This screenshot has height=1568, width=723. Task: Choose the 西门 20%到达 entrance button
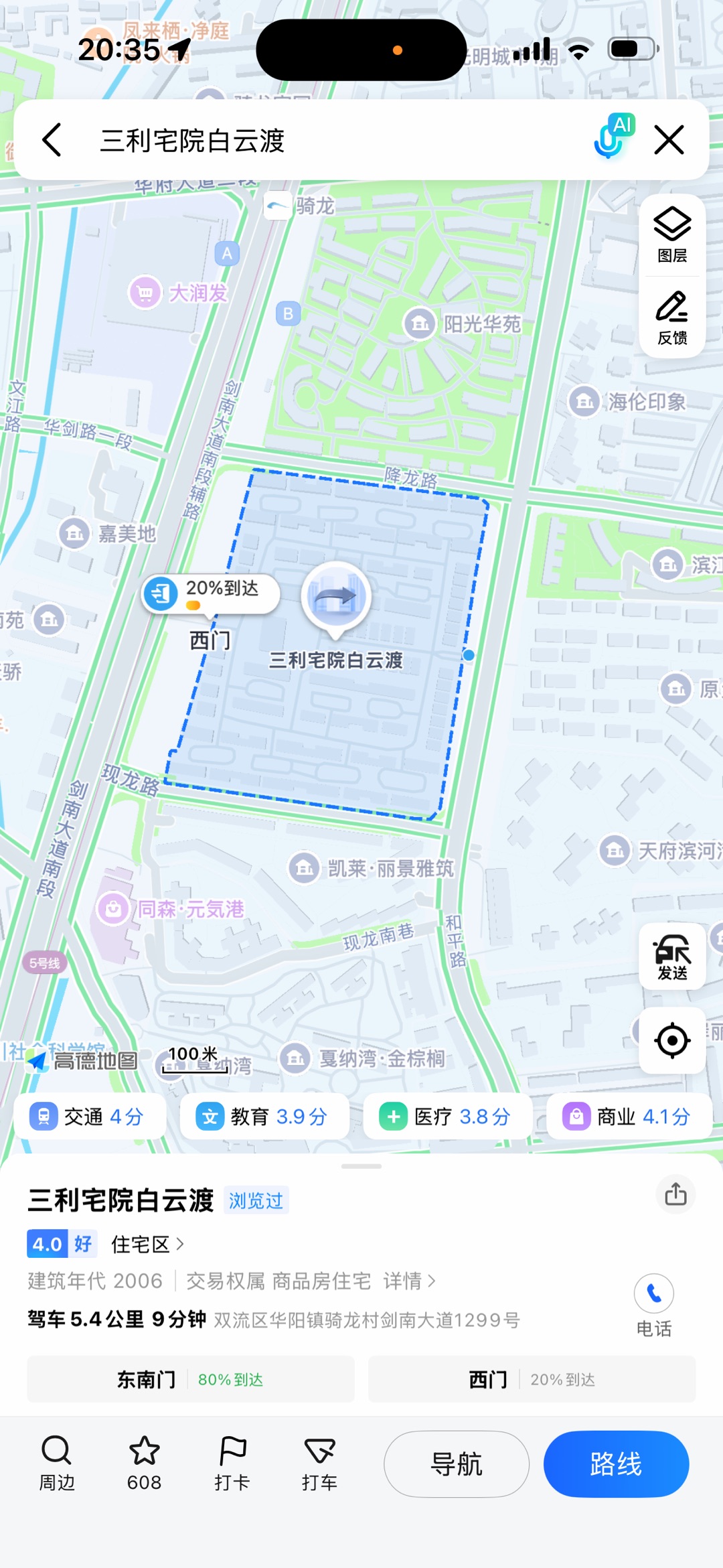pos(532,1379)
